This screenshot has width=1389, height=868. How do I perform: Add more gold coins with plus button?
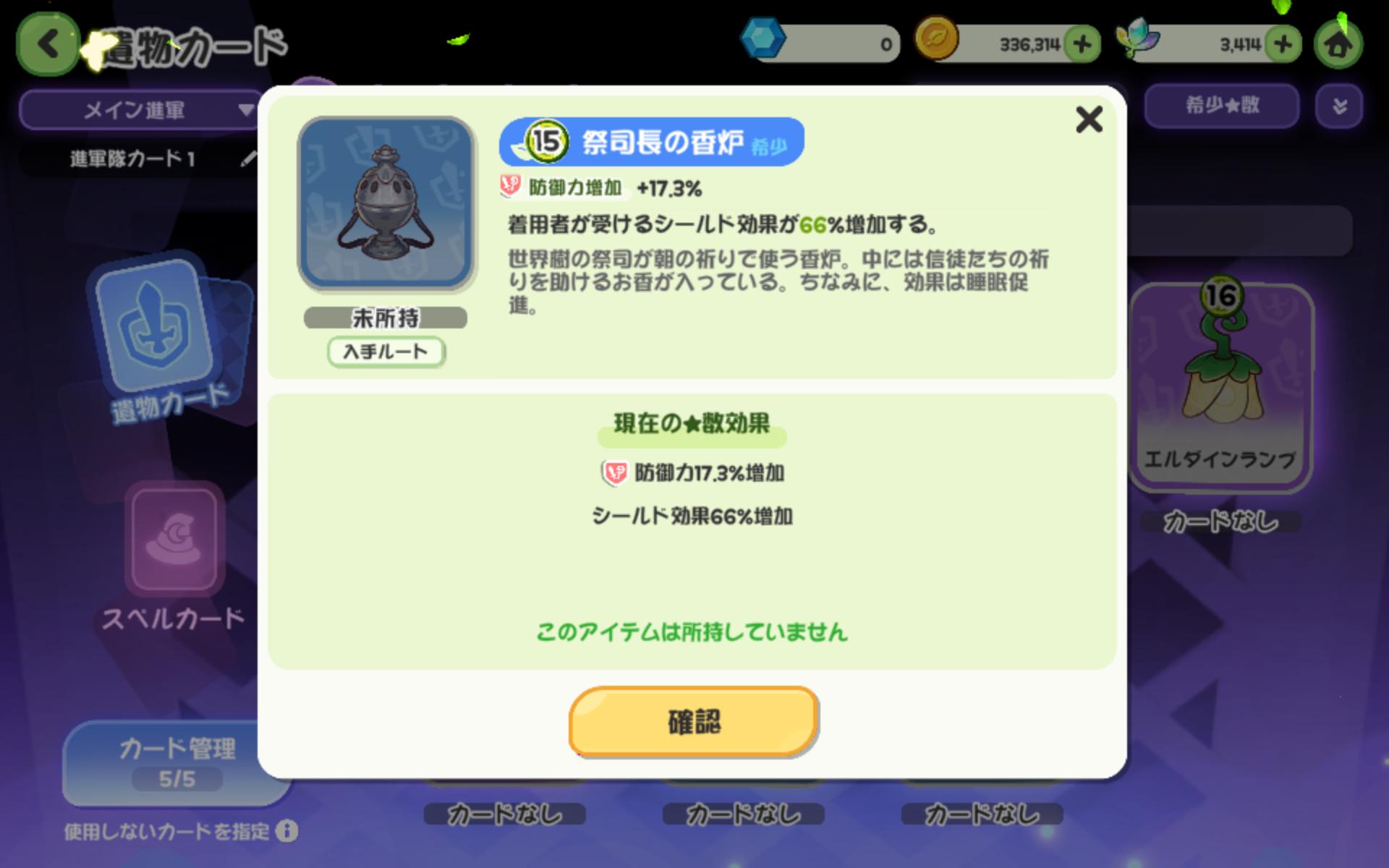click(x=1082, y=45)
